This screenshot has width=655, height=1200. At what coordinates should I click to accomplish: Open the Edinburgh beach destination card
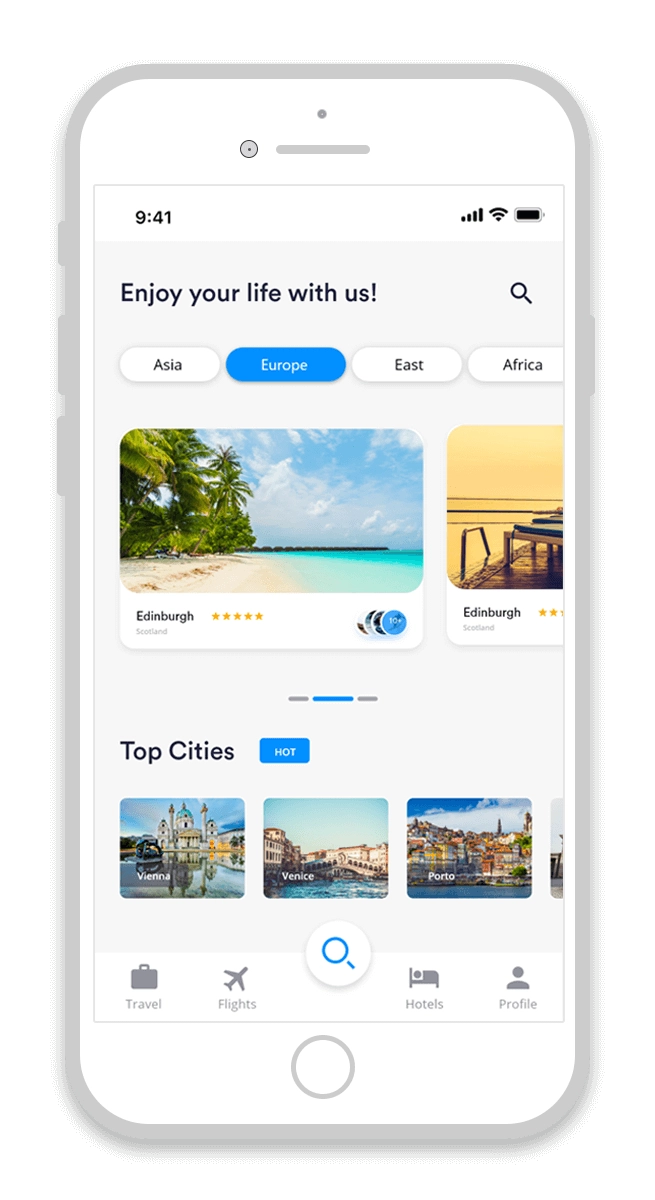[271, 512]
